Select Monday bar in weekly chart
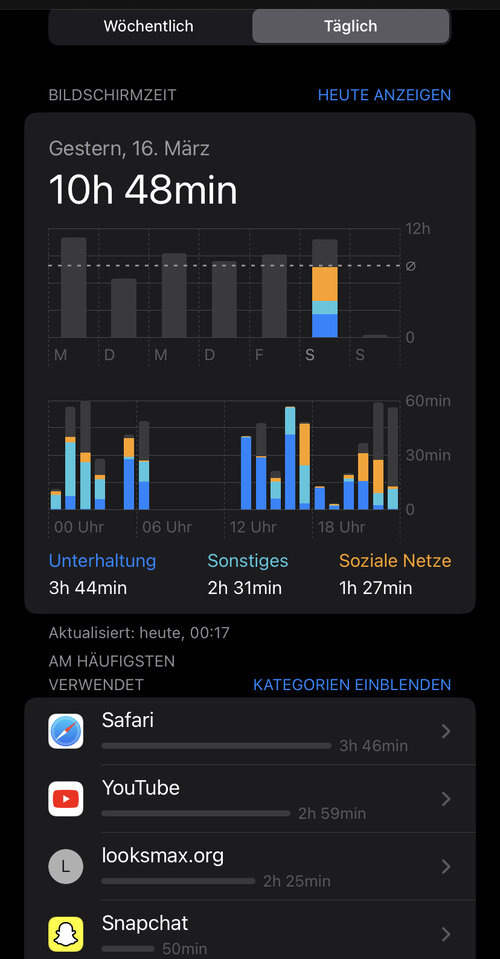Image resolution: width=500 pixels, height=959 pixels. (73, 287)
